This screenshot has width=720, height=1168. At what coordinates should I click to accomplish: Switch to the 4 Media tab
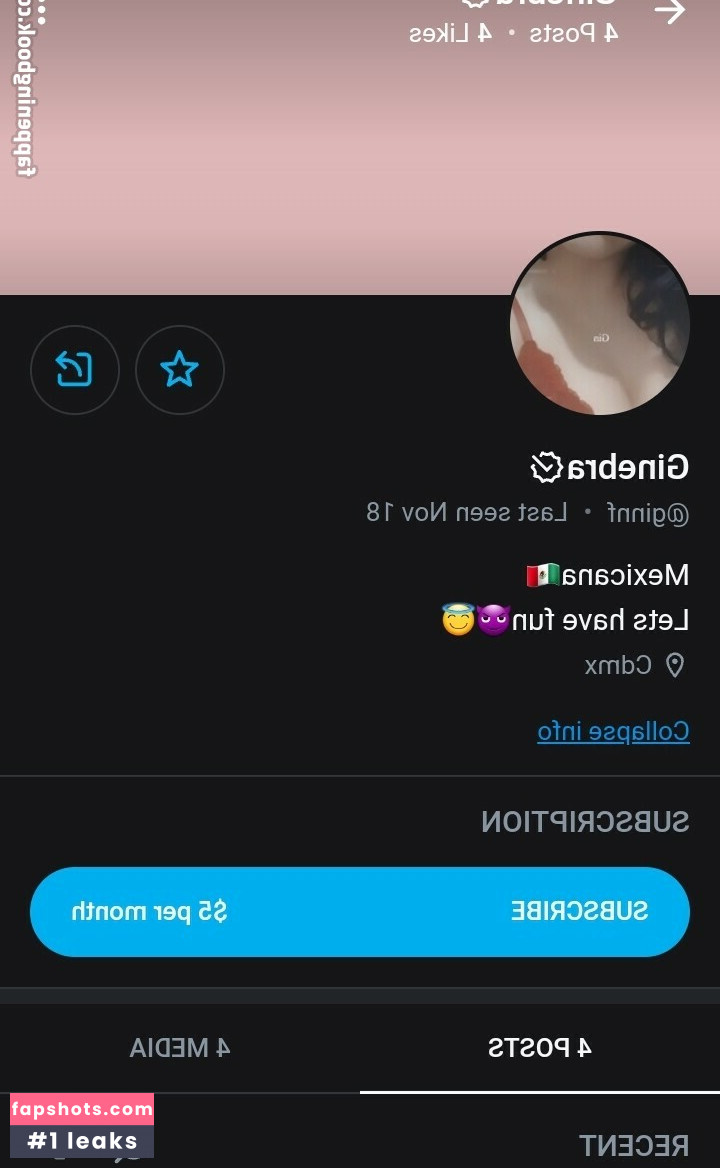[180, 1047]
